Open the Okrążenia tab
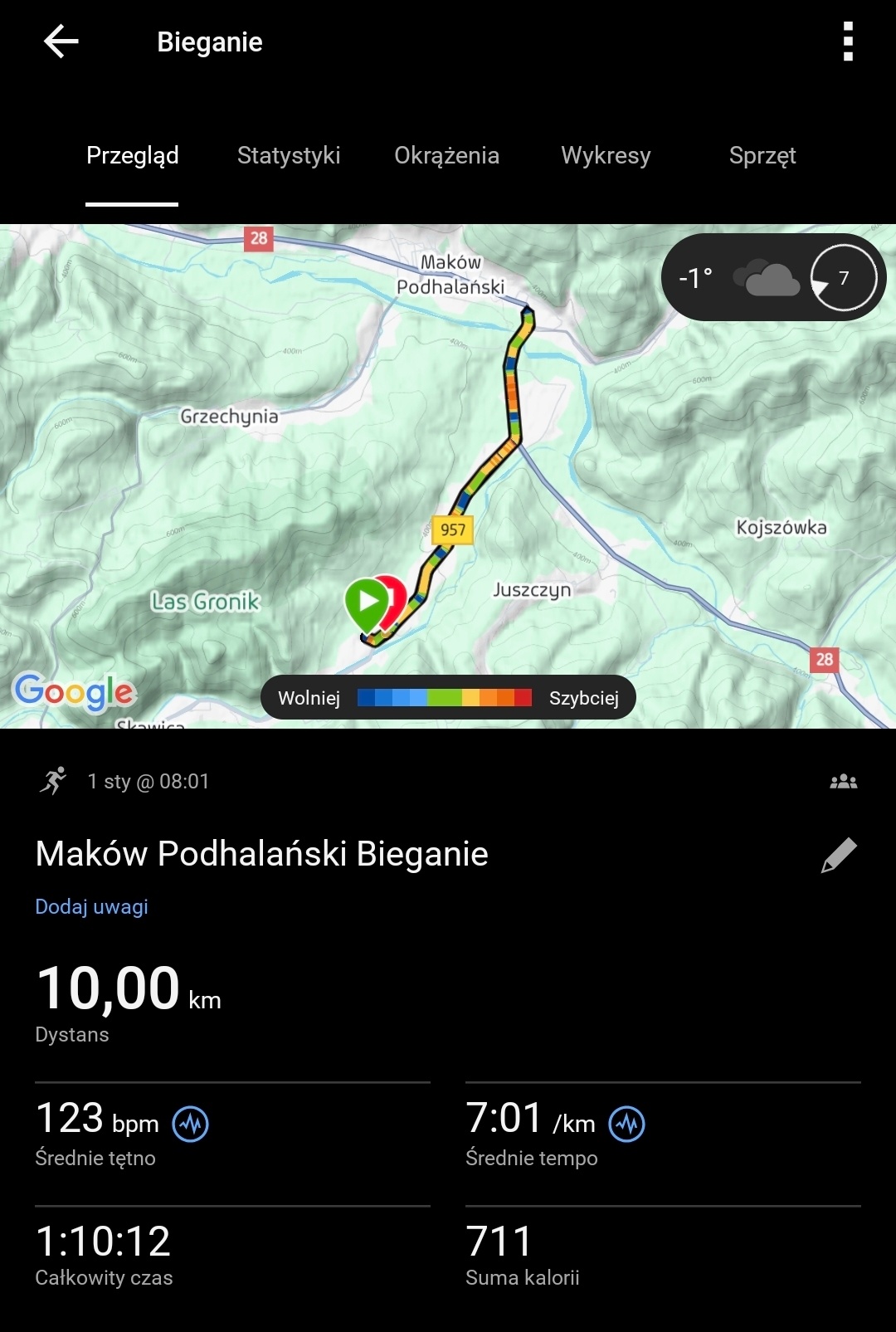This screenshot has height=1332, width=896. coord(446,156)
